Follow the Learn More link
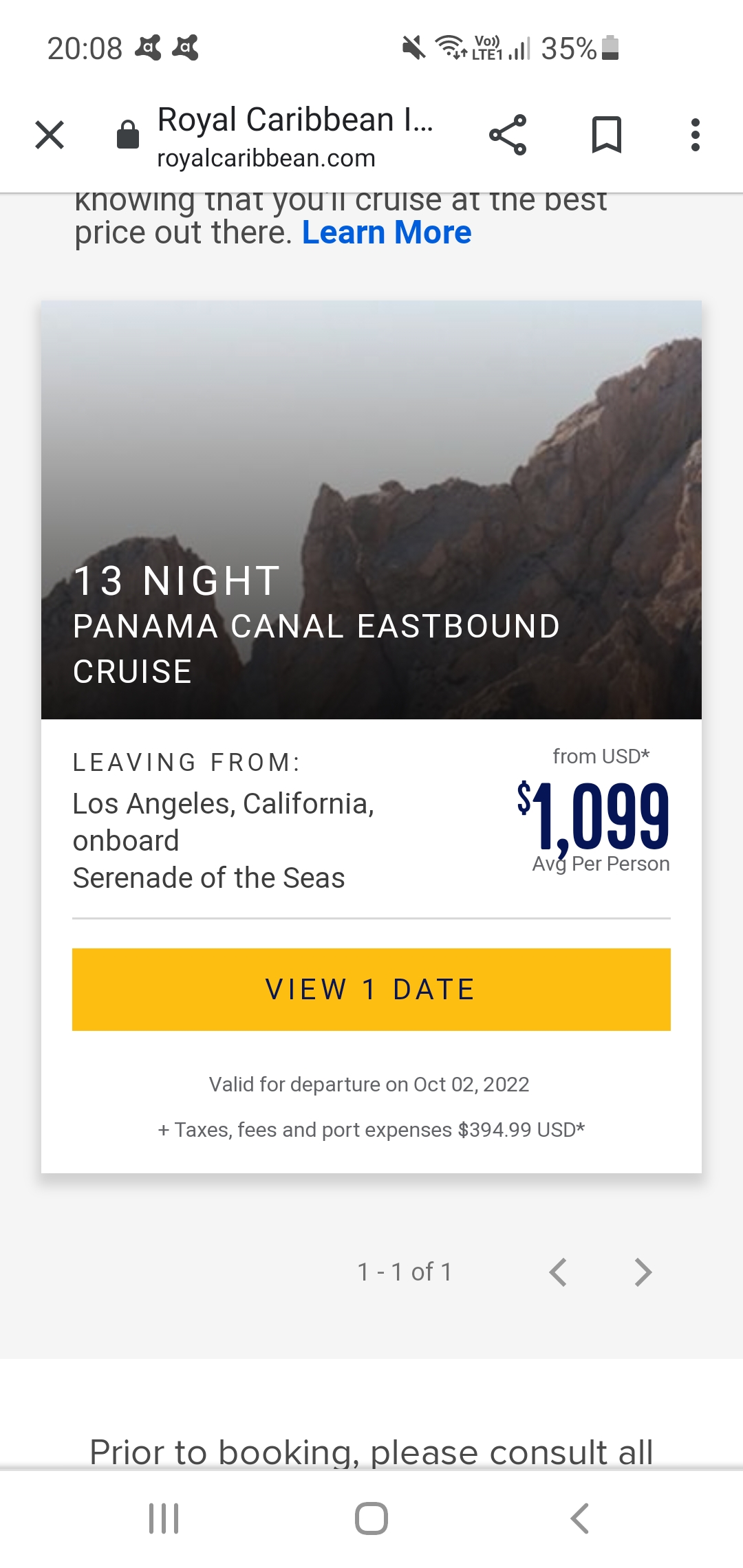This screenshot has width=743, height=1568. [x=387, y=232]
